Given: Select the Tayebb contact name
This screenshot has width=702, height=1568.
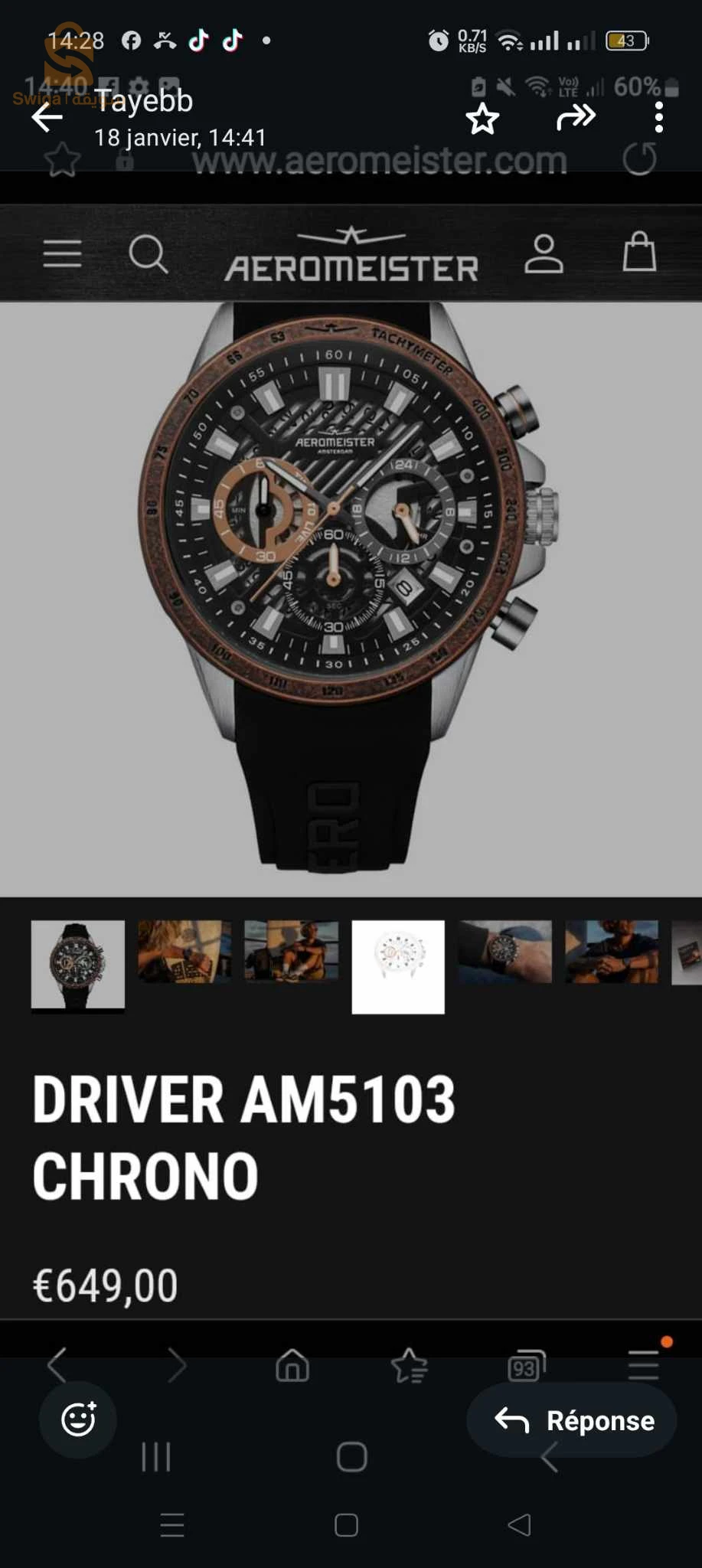Looking at the screenshot, I should click(146, 101).
